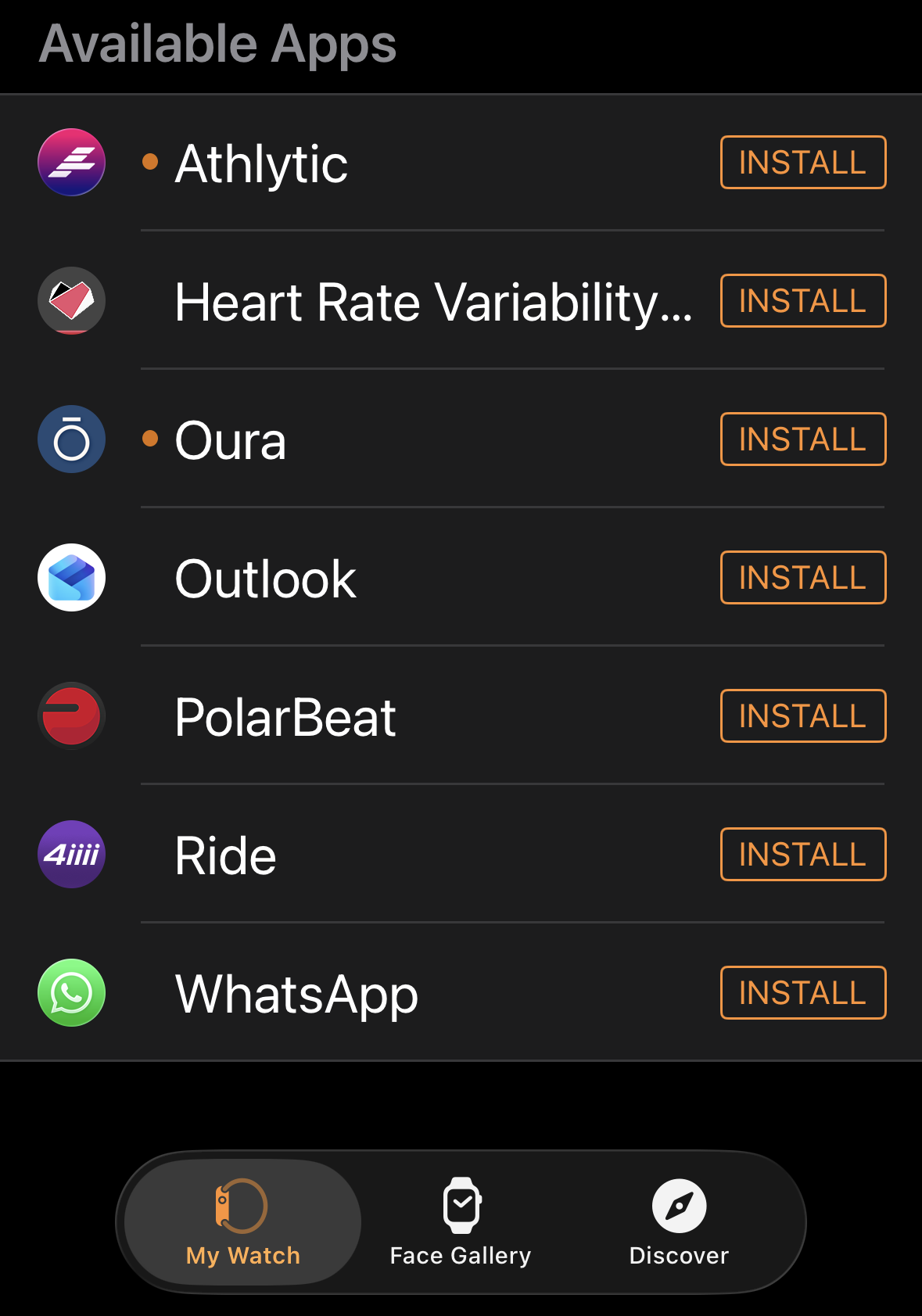Screen dimensions: 922x1316
Task: Install the Athlytic app
Action: tap(802, 162)
